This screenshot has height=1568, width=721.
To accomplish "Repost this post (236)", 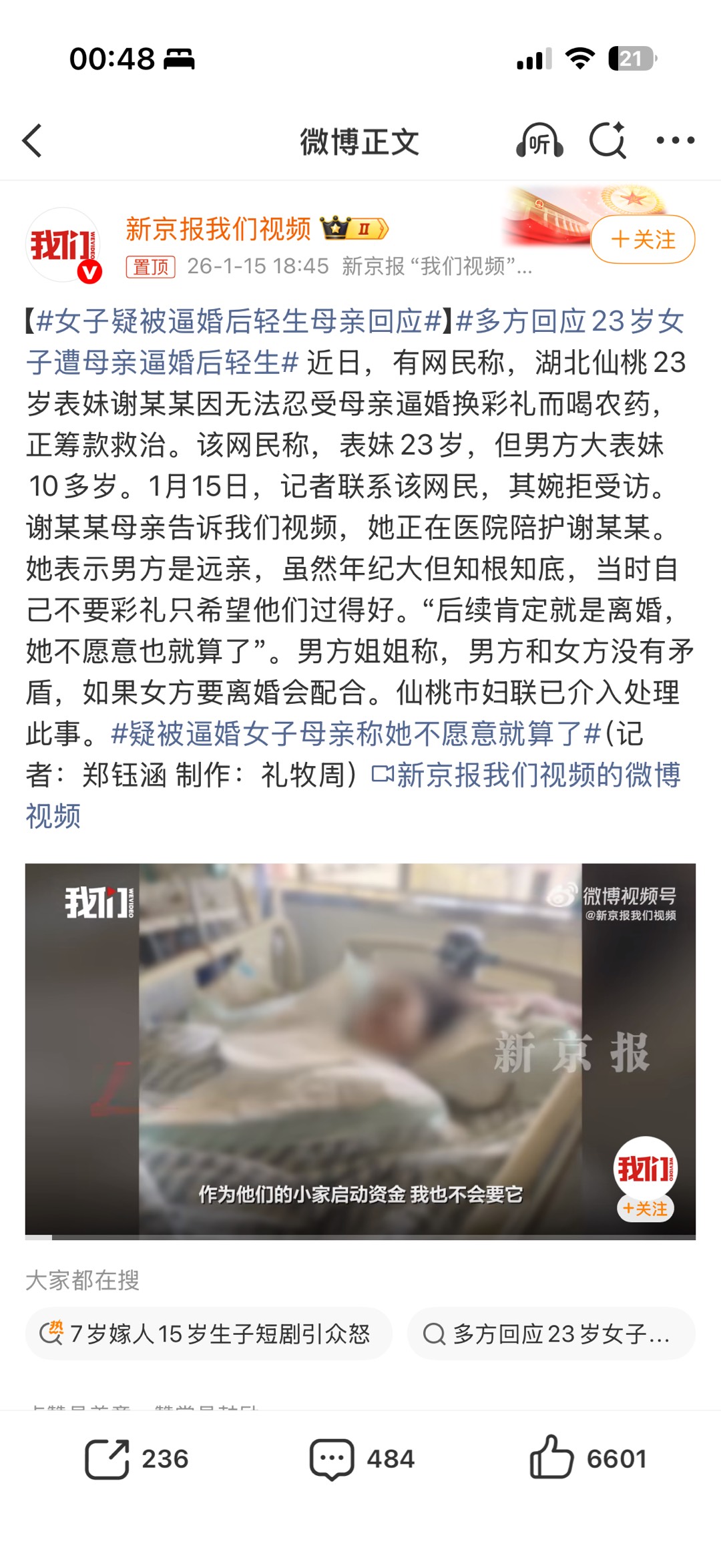I will click(x=137, y=1458).
